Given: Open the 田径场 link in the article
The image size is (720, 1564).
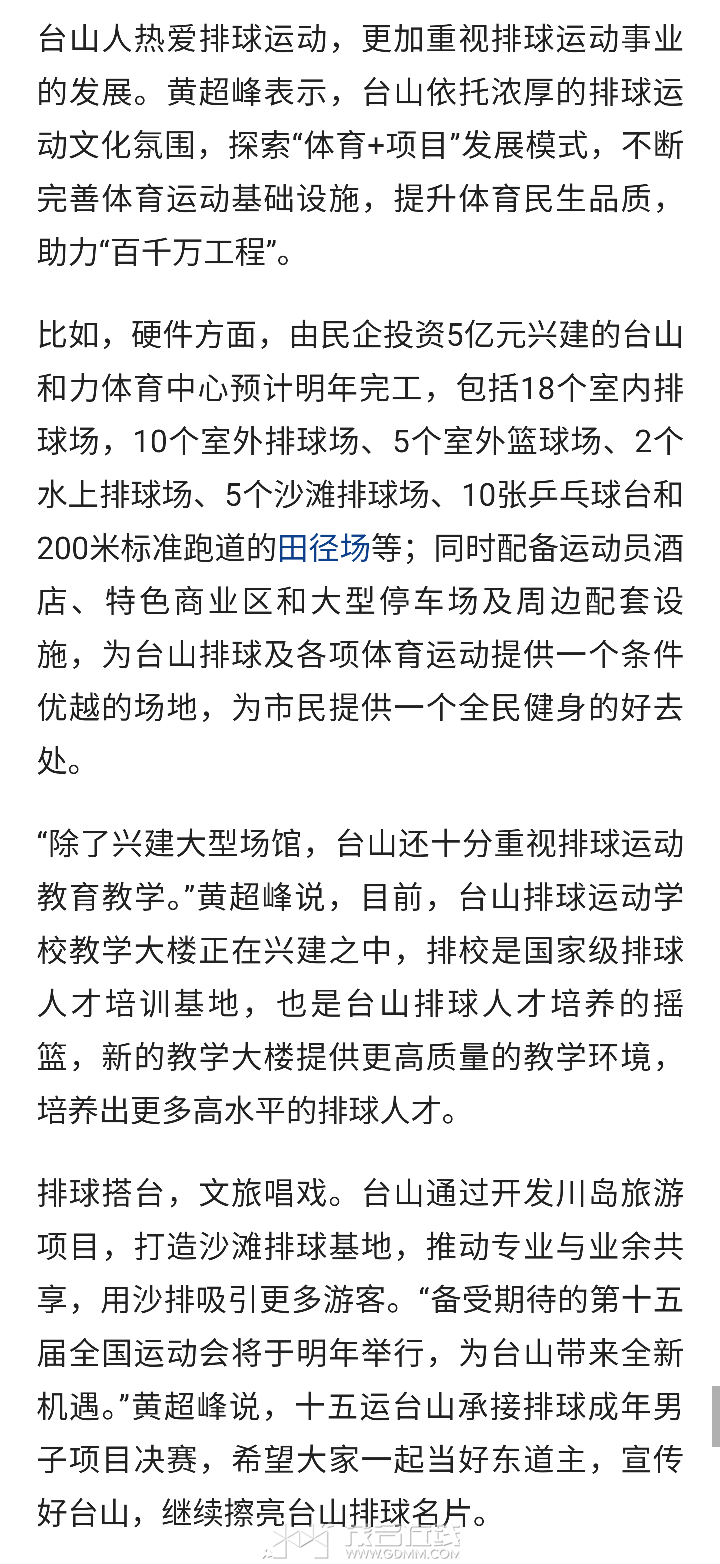Looking at the screenshot, I should (324, 548).
